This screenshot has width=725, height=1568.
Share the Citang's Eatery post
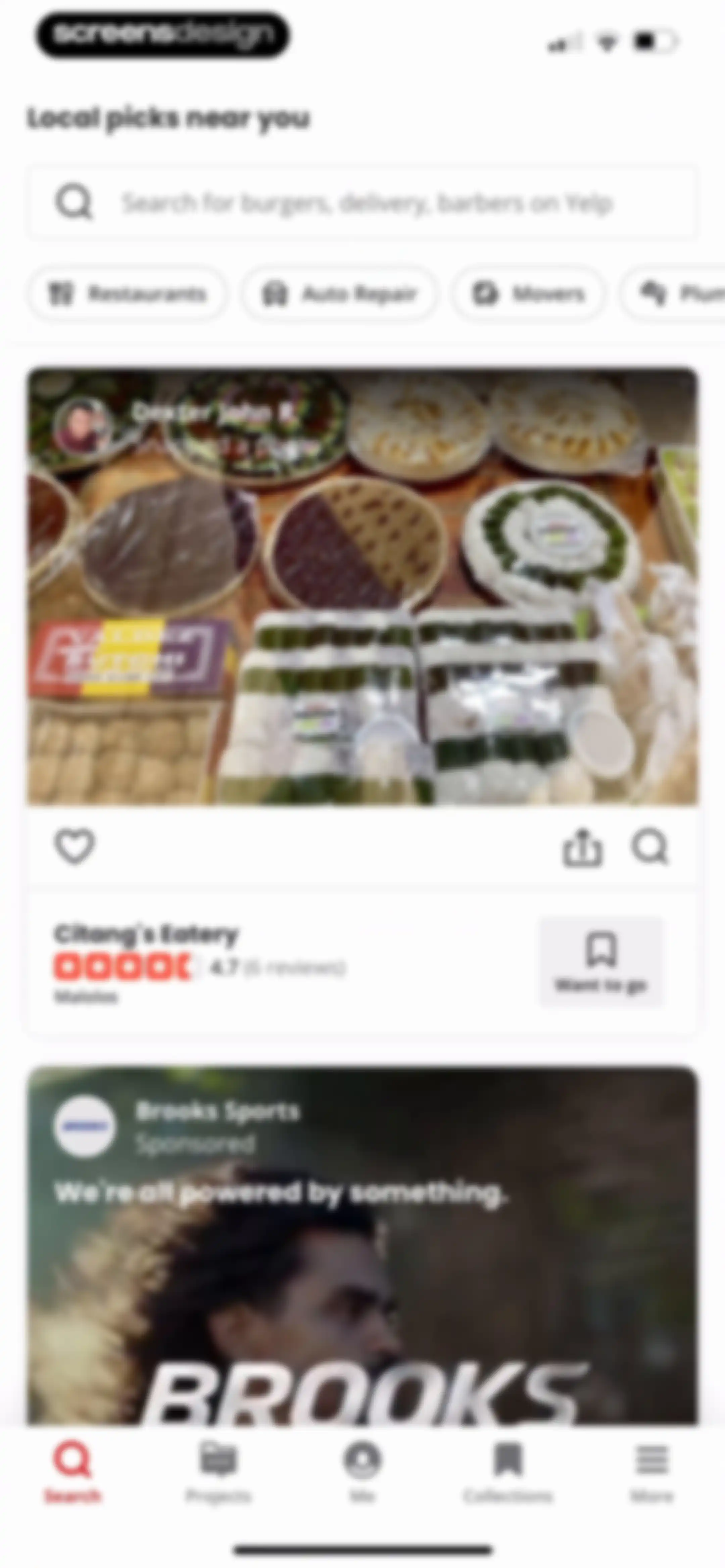click(582, 847)
